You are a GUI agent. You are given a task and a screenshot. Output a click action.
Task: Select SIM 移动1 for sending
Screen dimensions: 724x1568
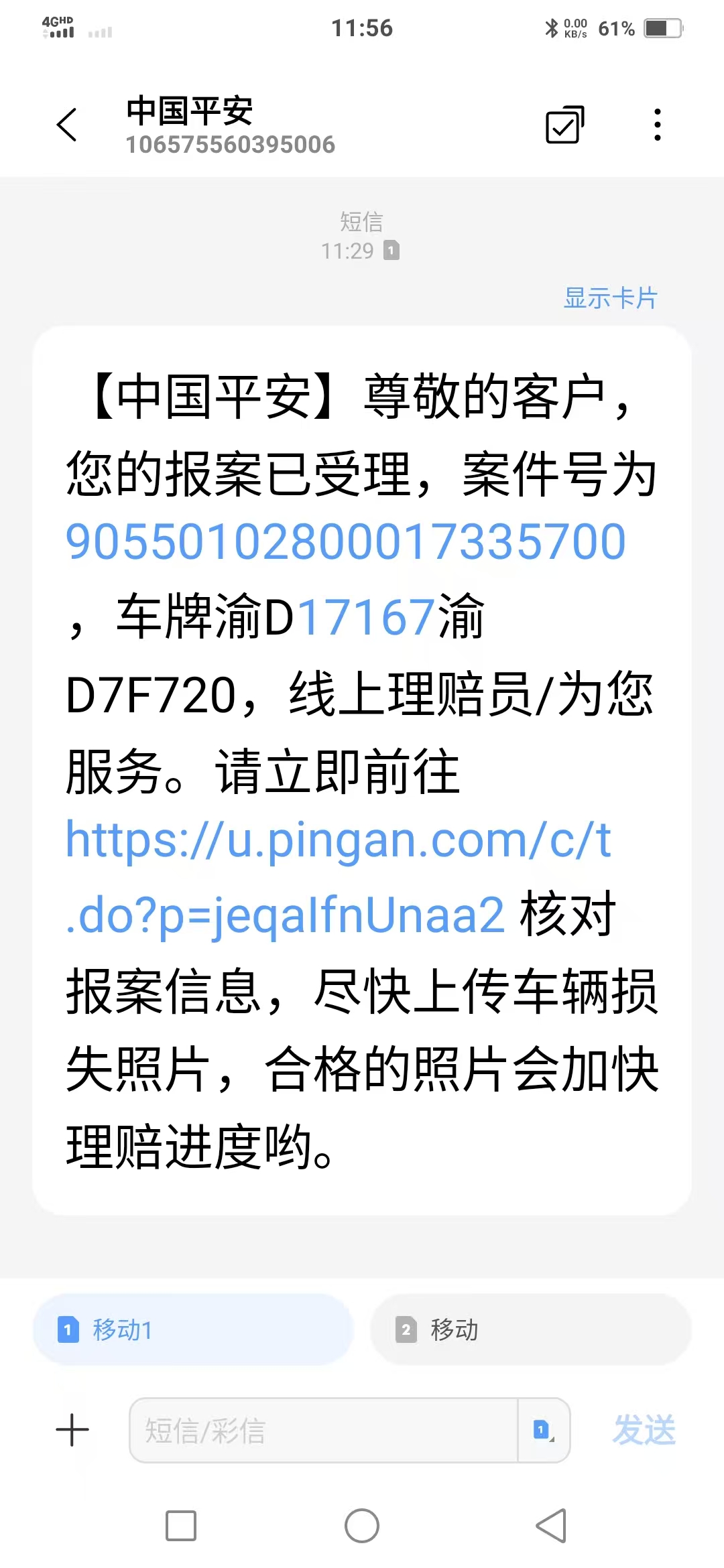193,1329
